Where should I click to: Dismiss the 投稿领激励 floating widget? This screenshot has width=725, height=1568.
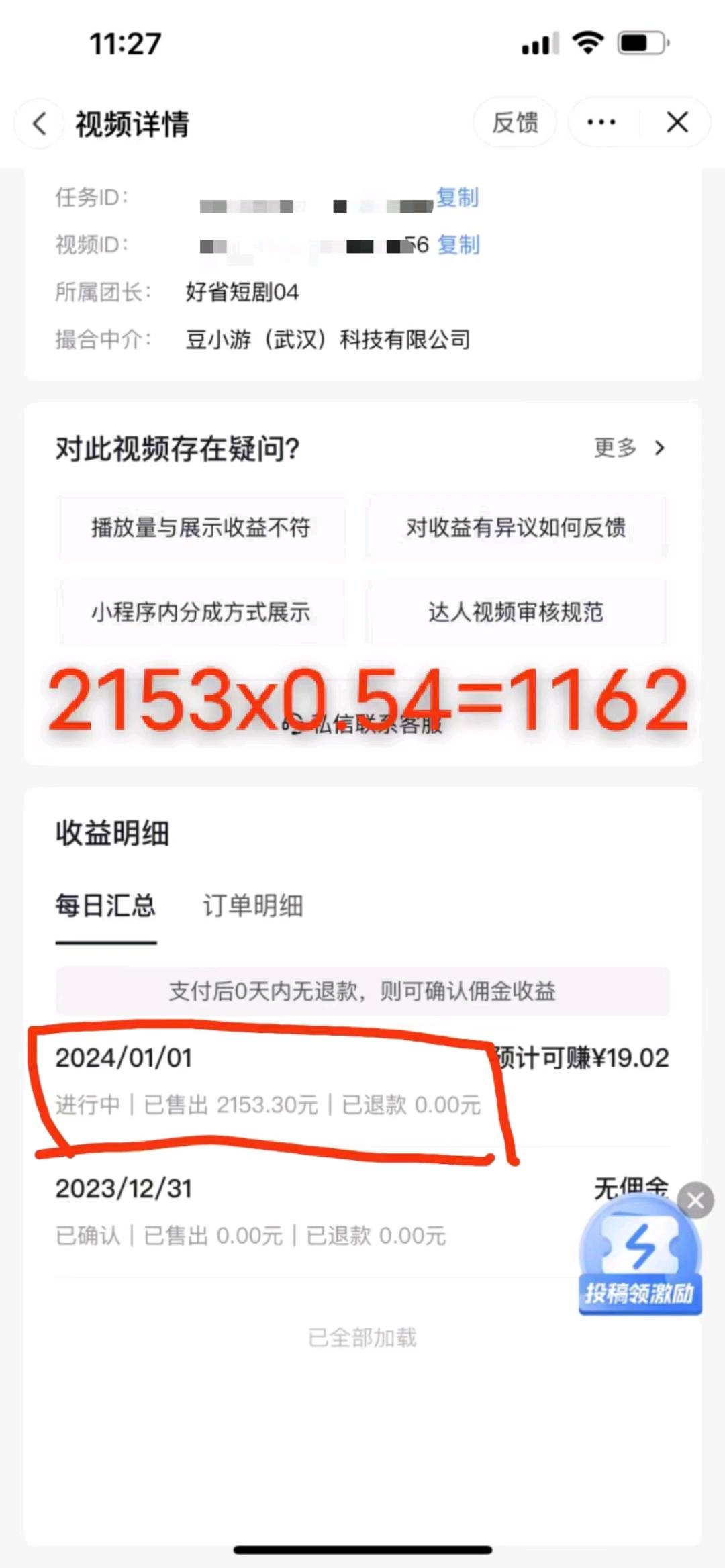point(695,1201)
